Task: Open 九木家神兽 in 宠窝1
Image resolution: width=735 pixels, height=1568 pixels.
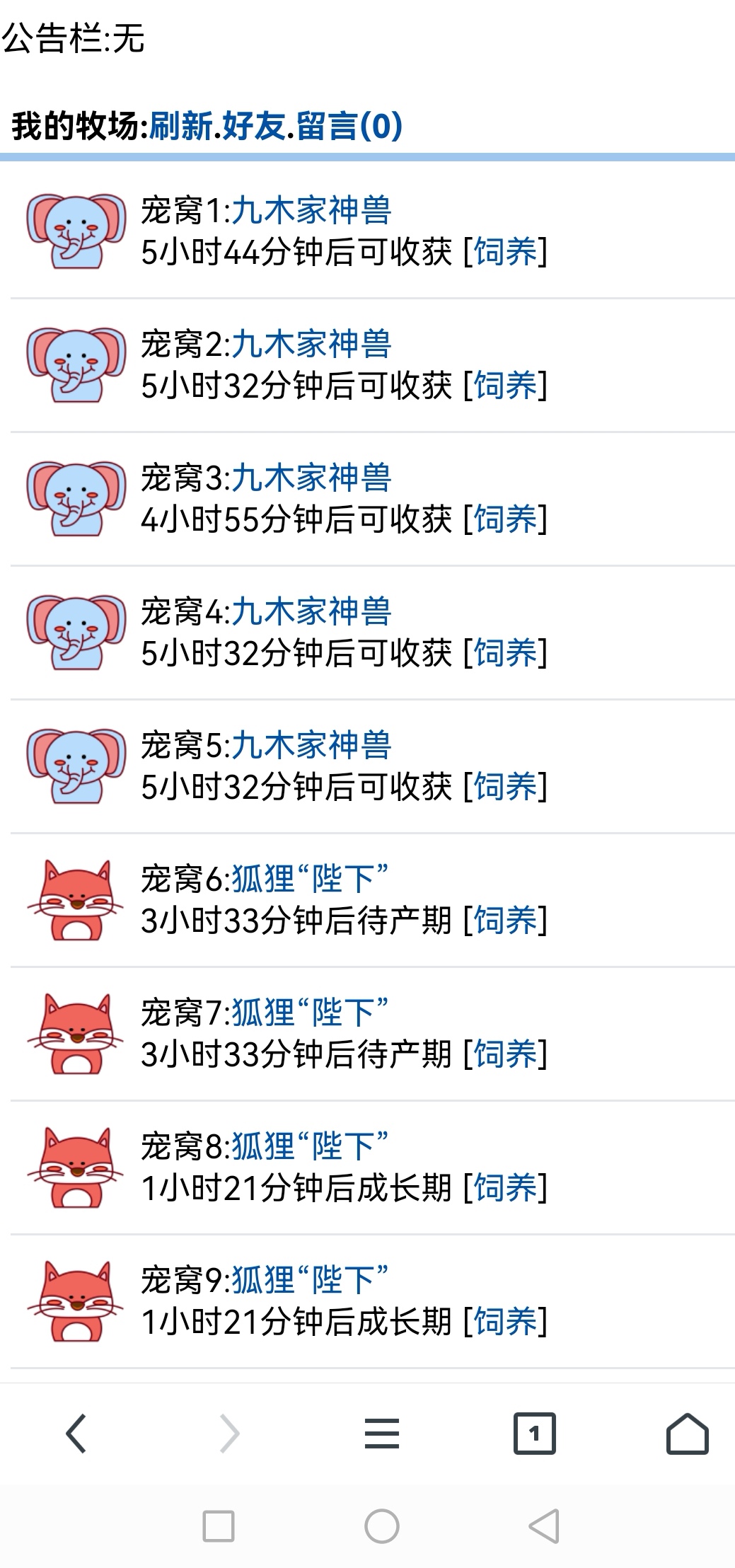Action: tap(311, 210)
